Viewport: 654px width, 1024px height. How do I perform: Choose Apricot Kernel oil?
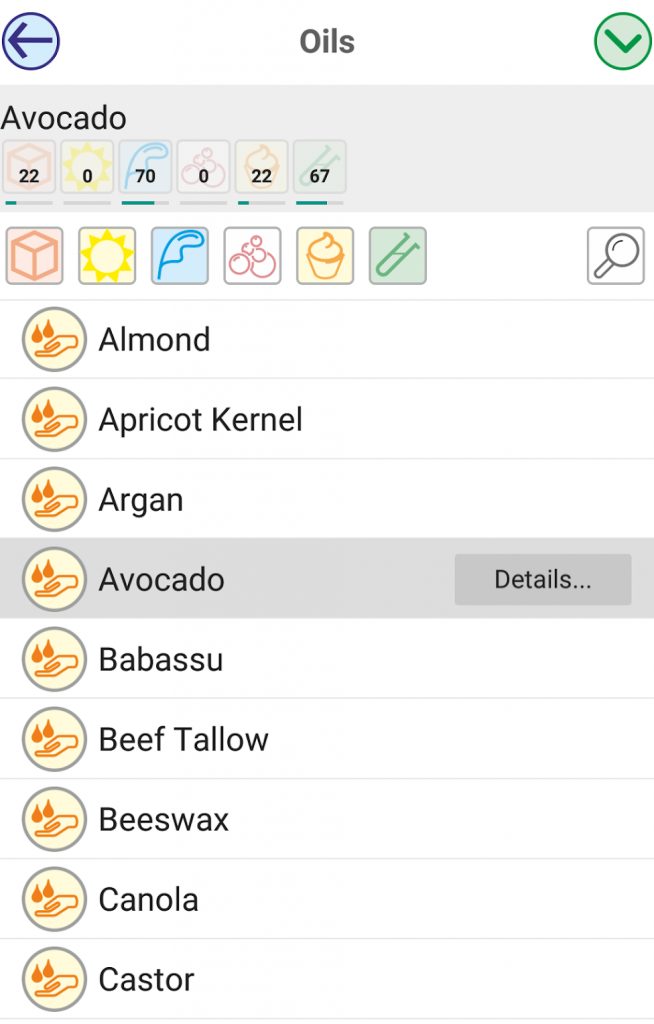[200, 420]
